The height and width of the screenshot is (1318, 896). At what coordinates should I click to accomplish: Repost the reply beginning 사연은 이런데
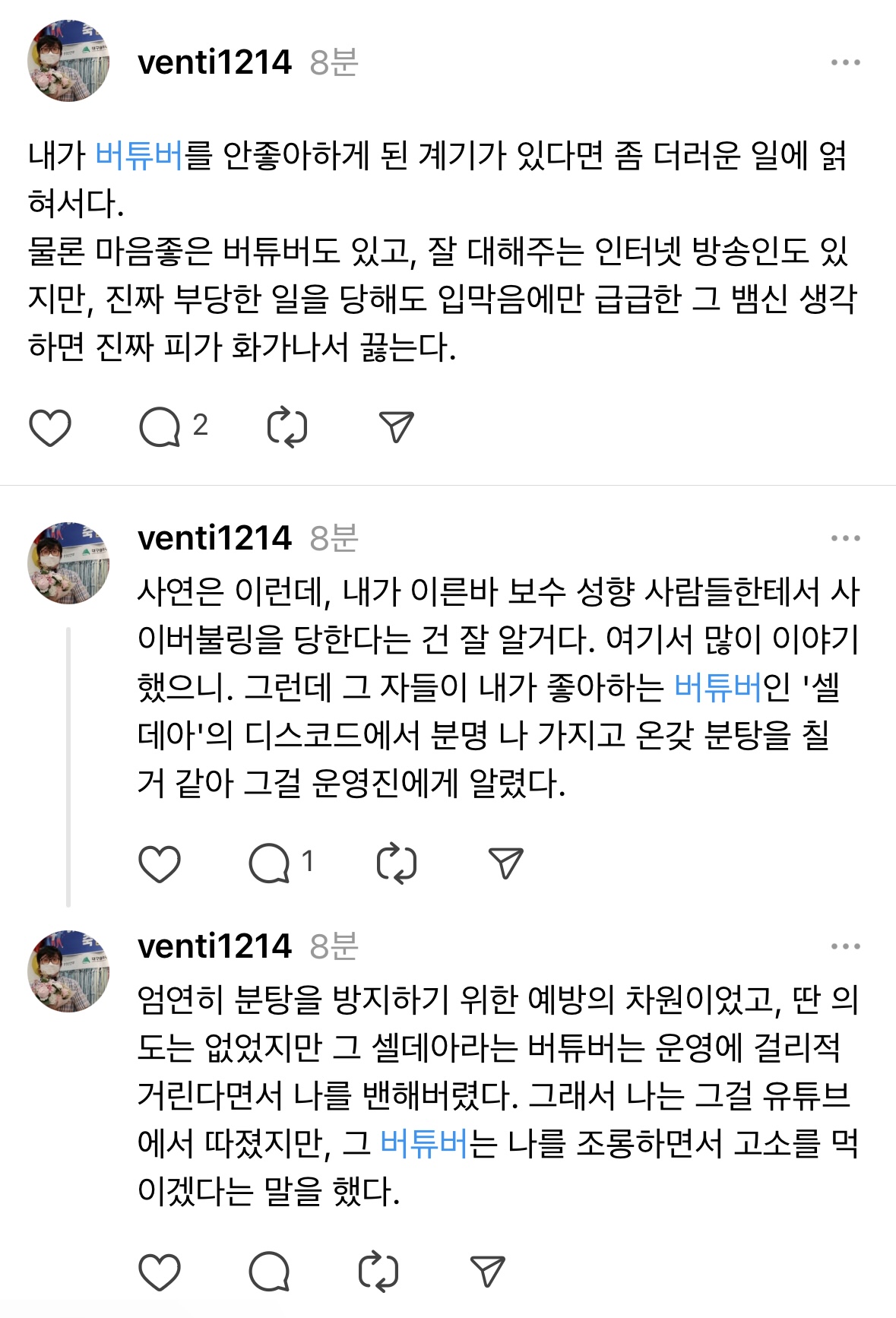[397, 863]
